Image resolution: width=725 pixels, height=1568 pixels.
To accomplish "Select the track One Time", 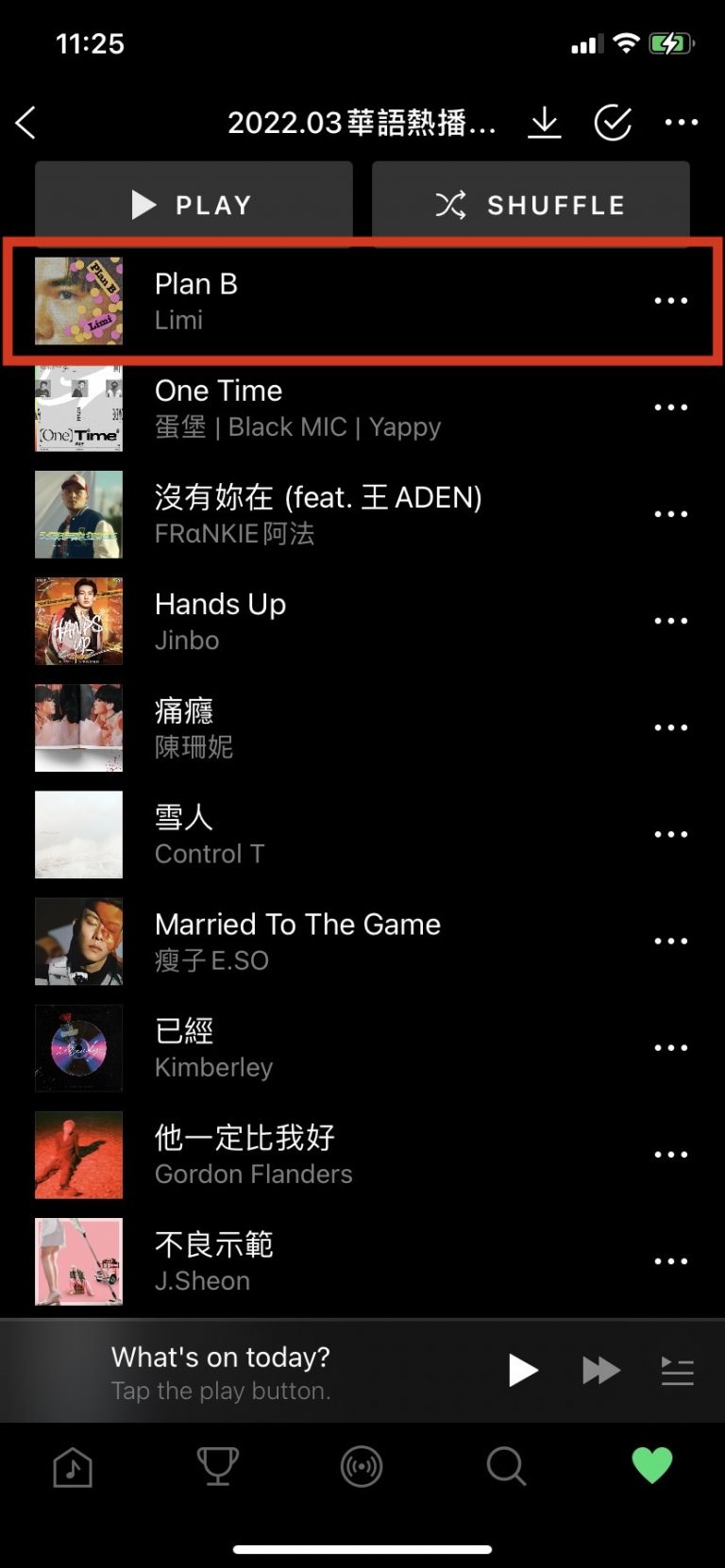I will tap(283, 408).
